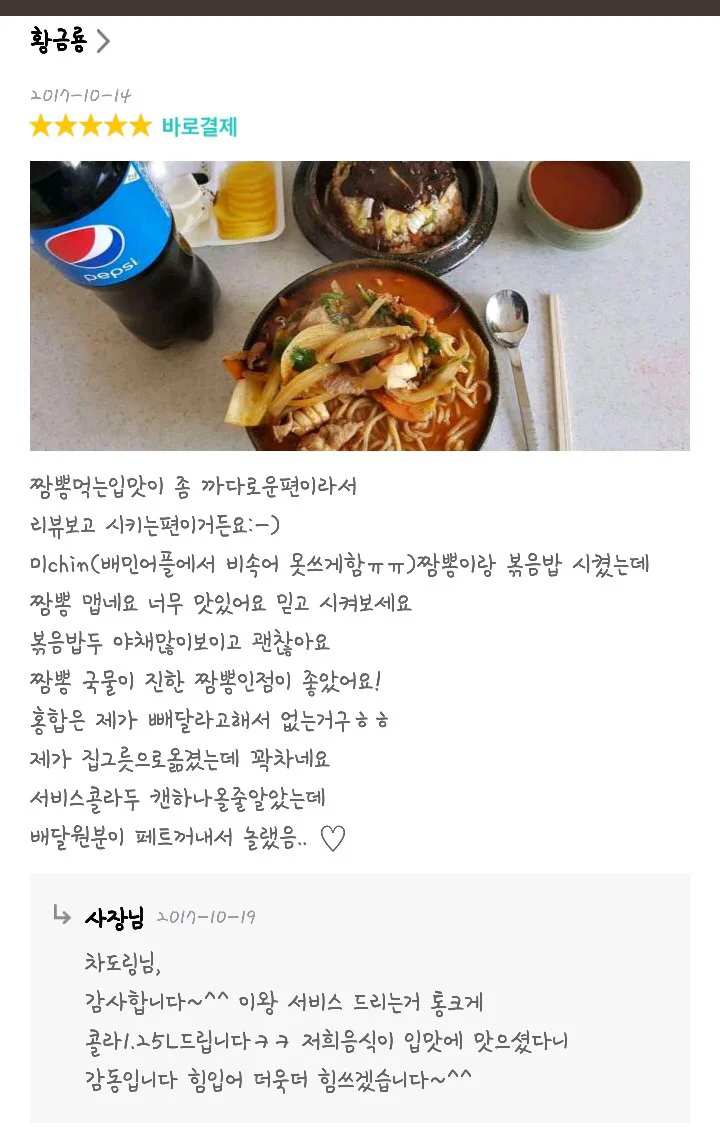
Task: View the review food photo
Action: tap(359, 305)
